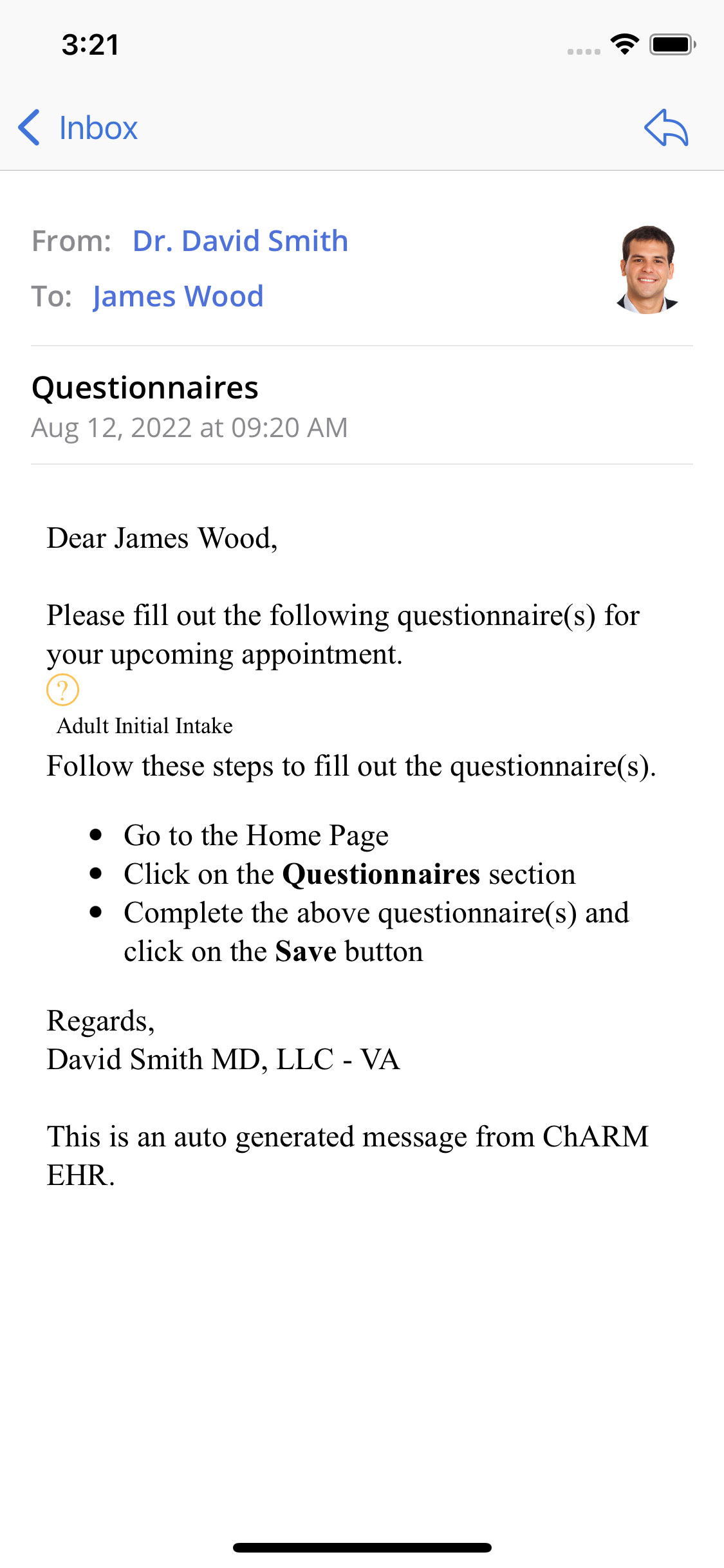Viewport: 724px width, 1568px height.
Task: Tap the bold Questionnaires word in email body
Action: coord(381,874)
